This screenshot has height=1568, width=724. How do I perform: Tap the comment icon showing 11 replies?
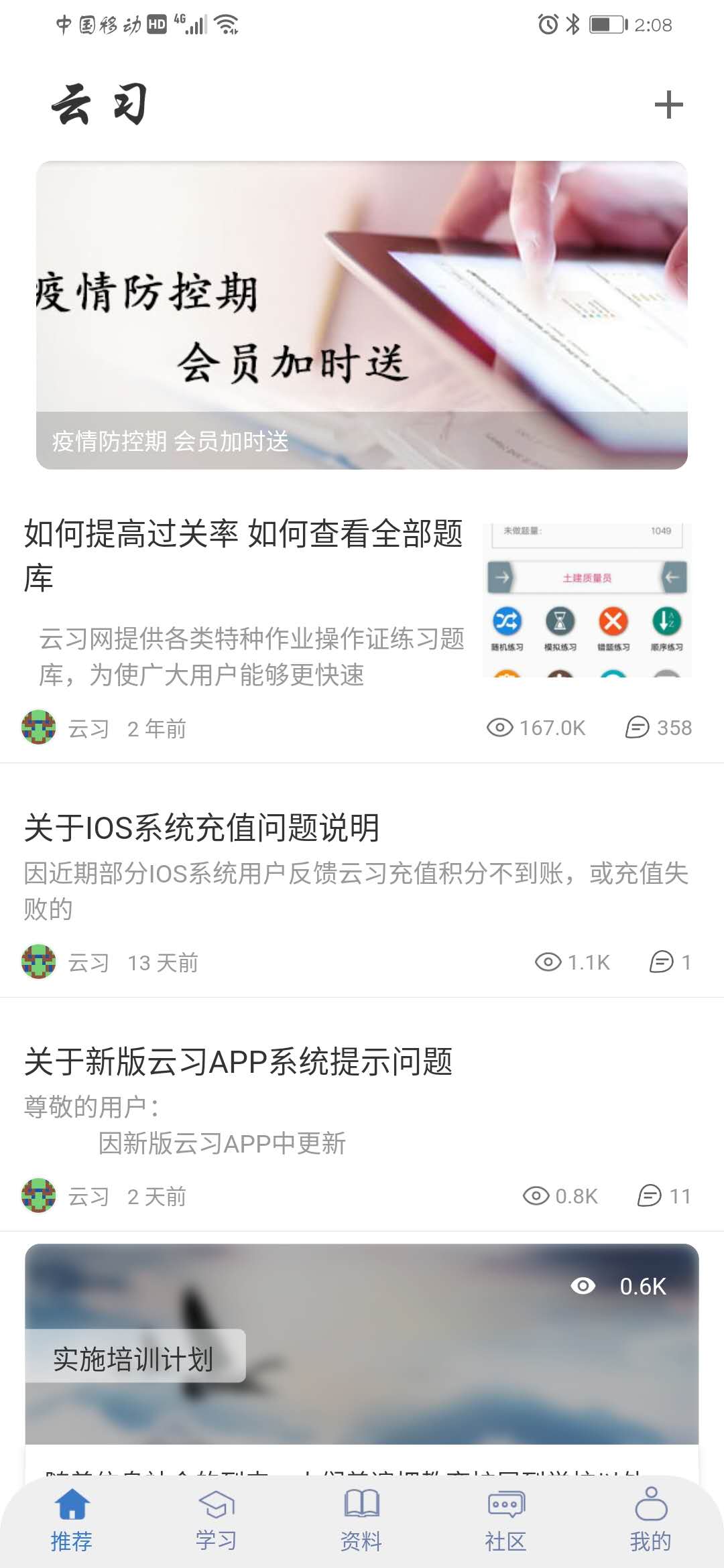650,1196
